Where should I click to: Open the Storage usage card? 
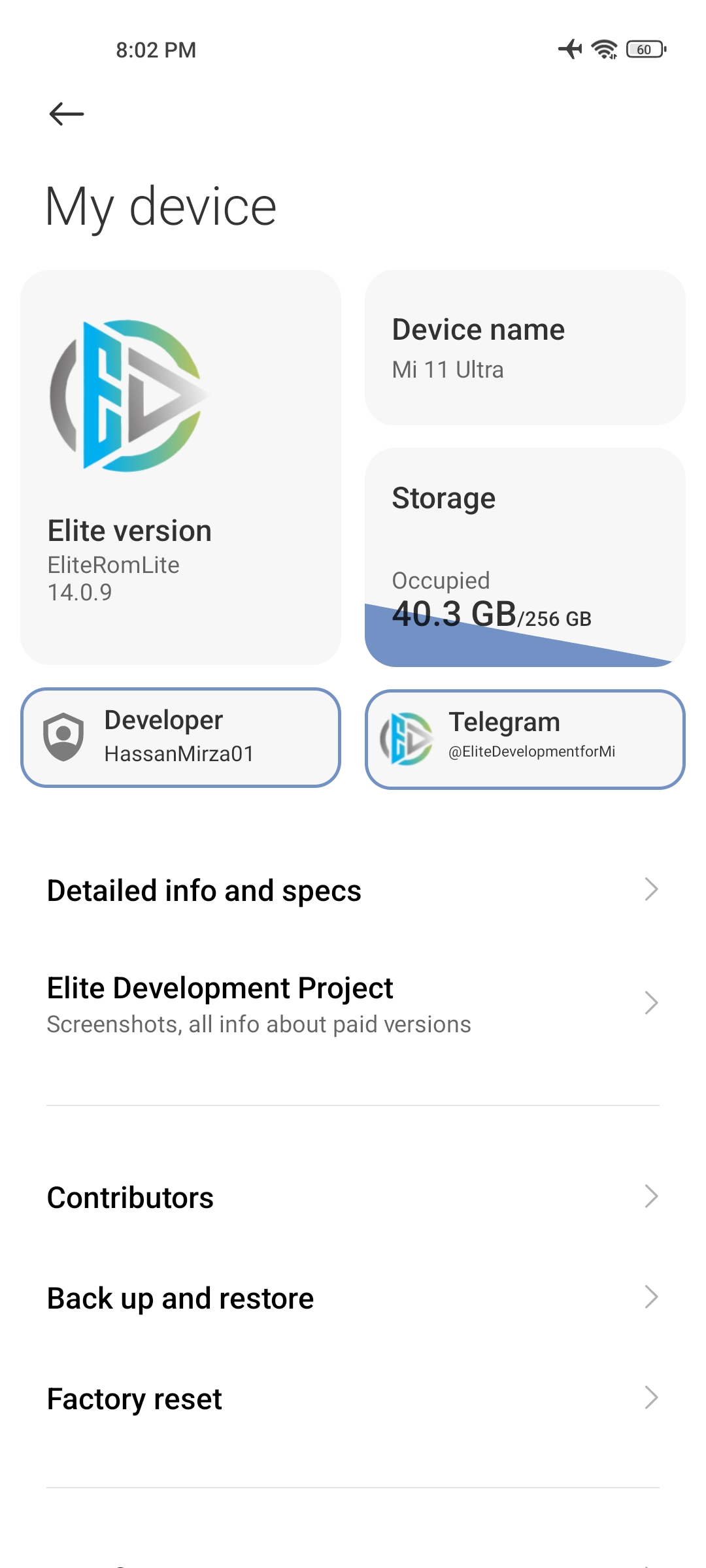coord(525,557)
